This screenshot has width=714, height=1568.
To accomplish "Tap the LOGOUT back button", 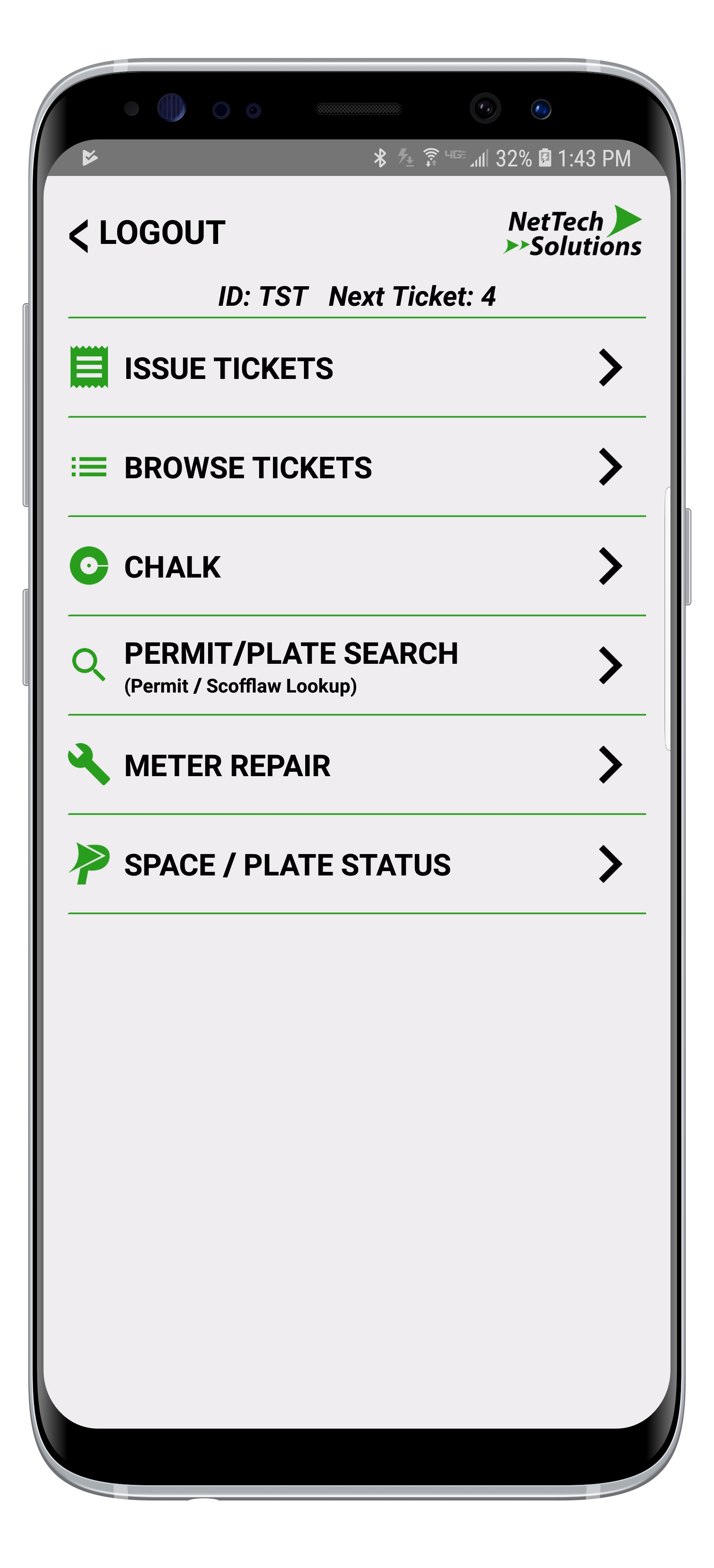I will point(147,234).
